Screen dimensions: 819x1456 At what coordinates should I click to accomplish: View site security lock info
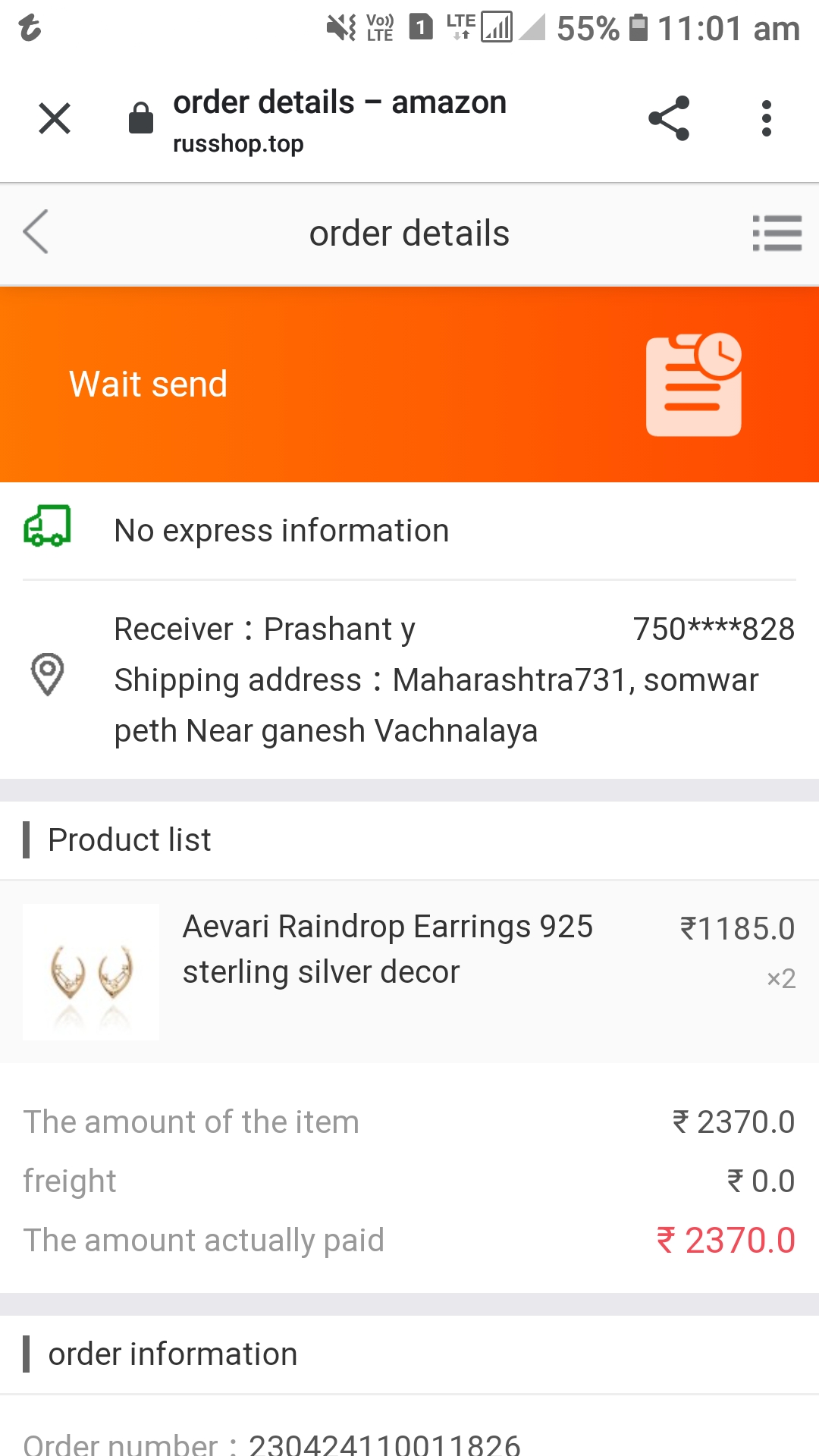click(141, 118)
